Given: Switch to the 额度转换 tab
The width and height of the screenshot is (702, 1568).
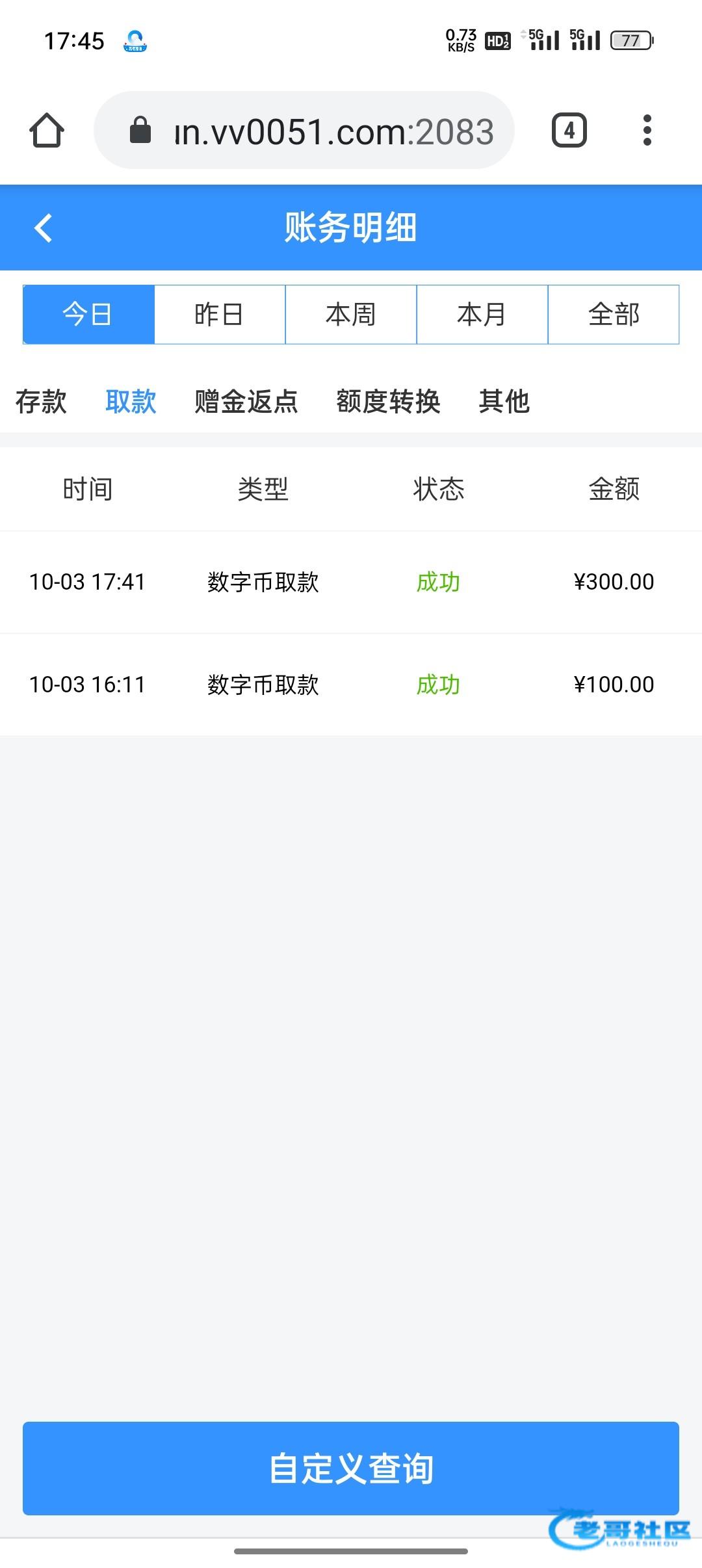Looking at the screenshot, I should coord(389,401).
